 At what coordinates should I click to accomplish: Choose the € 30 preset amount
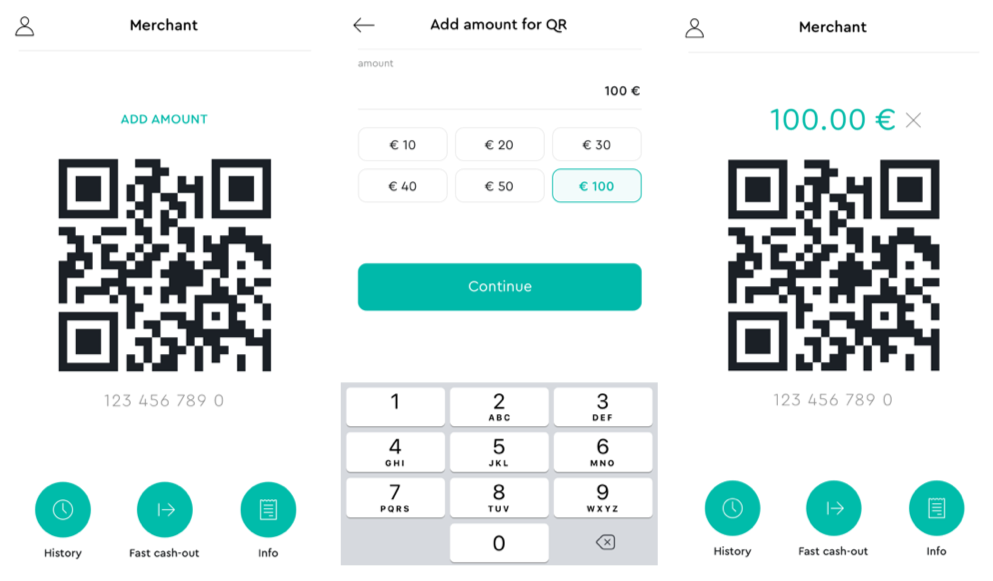(596, 145)
